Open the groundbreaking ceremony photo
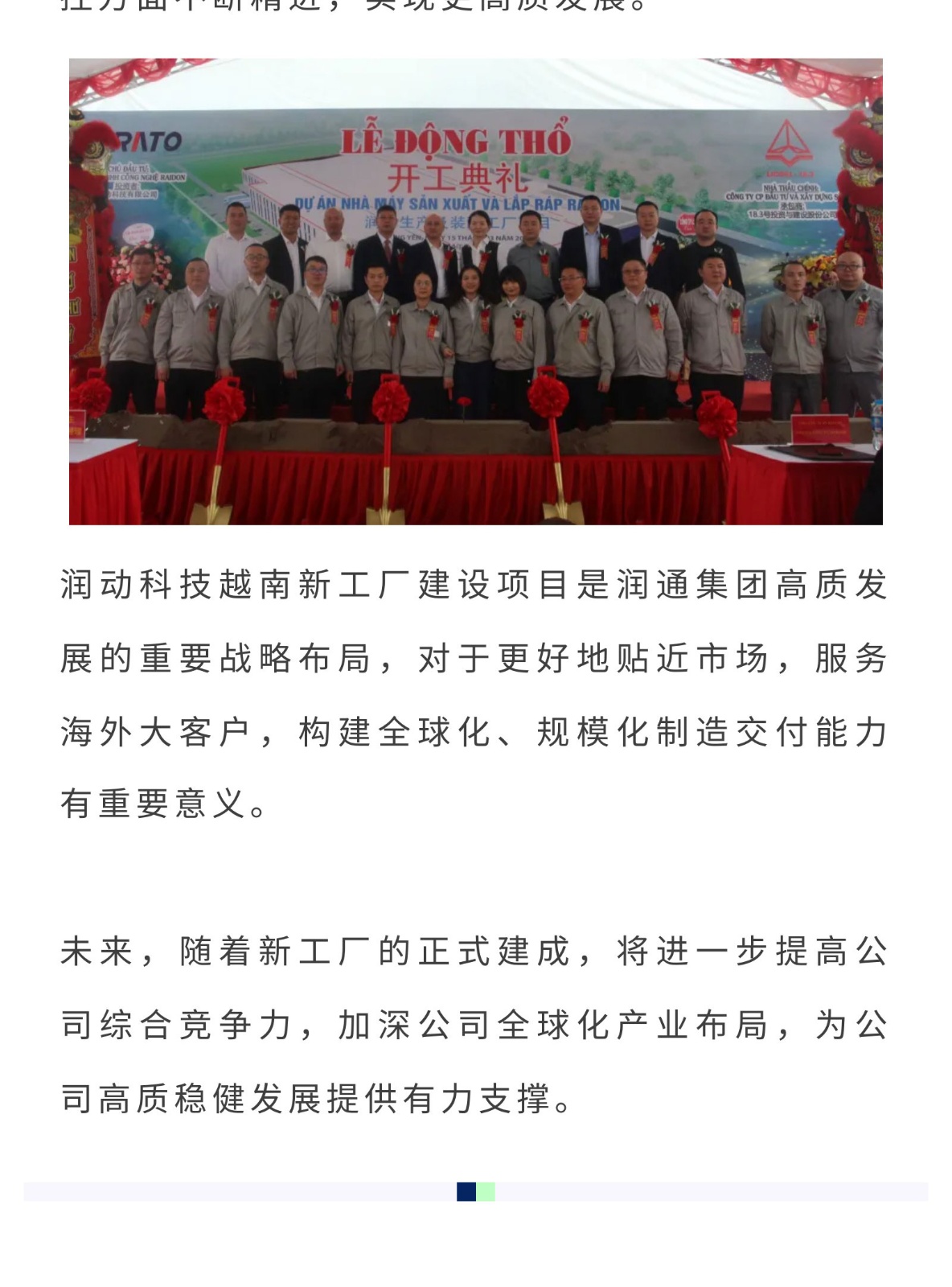This screenshot has height=1287, width=952. point(475,291)
